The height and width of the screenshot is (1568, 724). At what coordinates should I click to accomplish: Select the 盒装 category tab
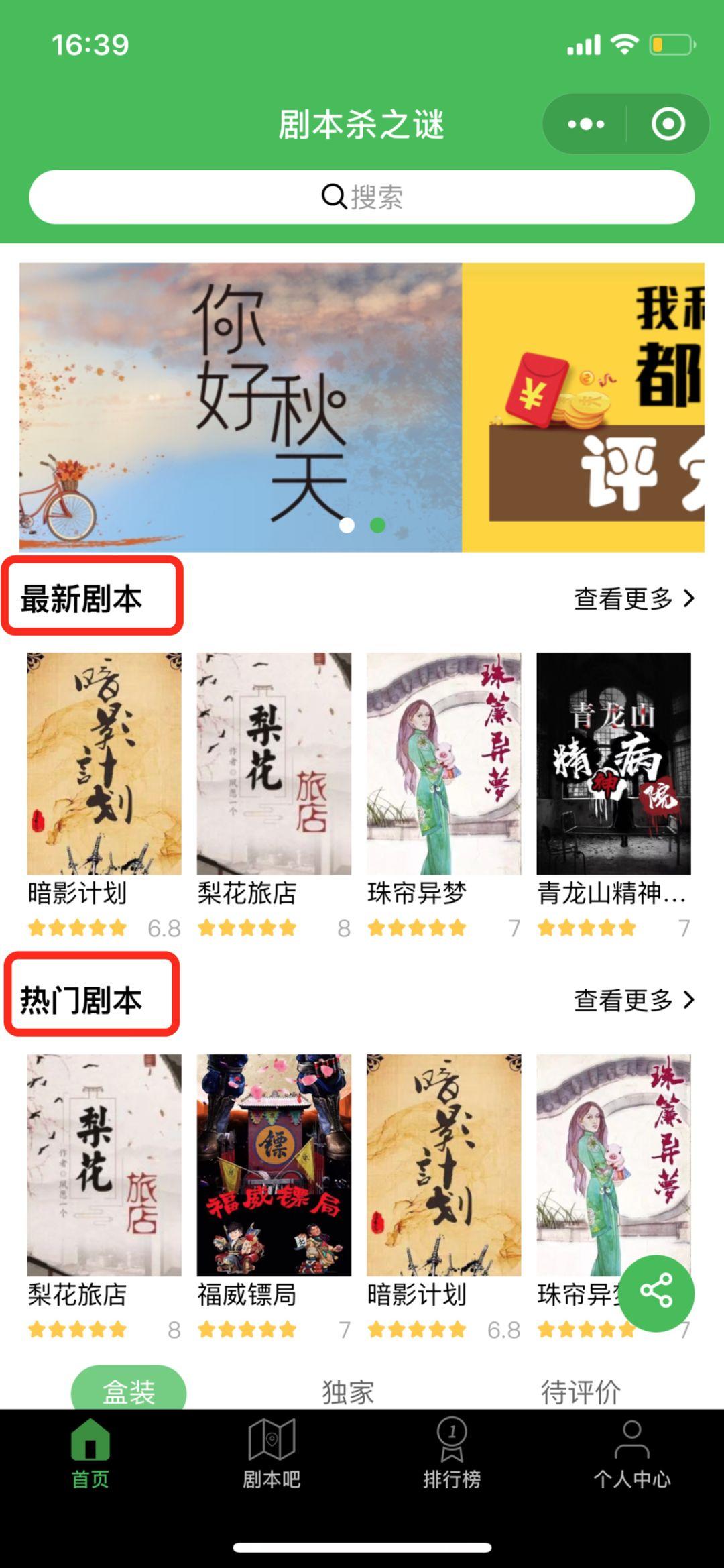coord(129,1391)
